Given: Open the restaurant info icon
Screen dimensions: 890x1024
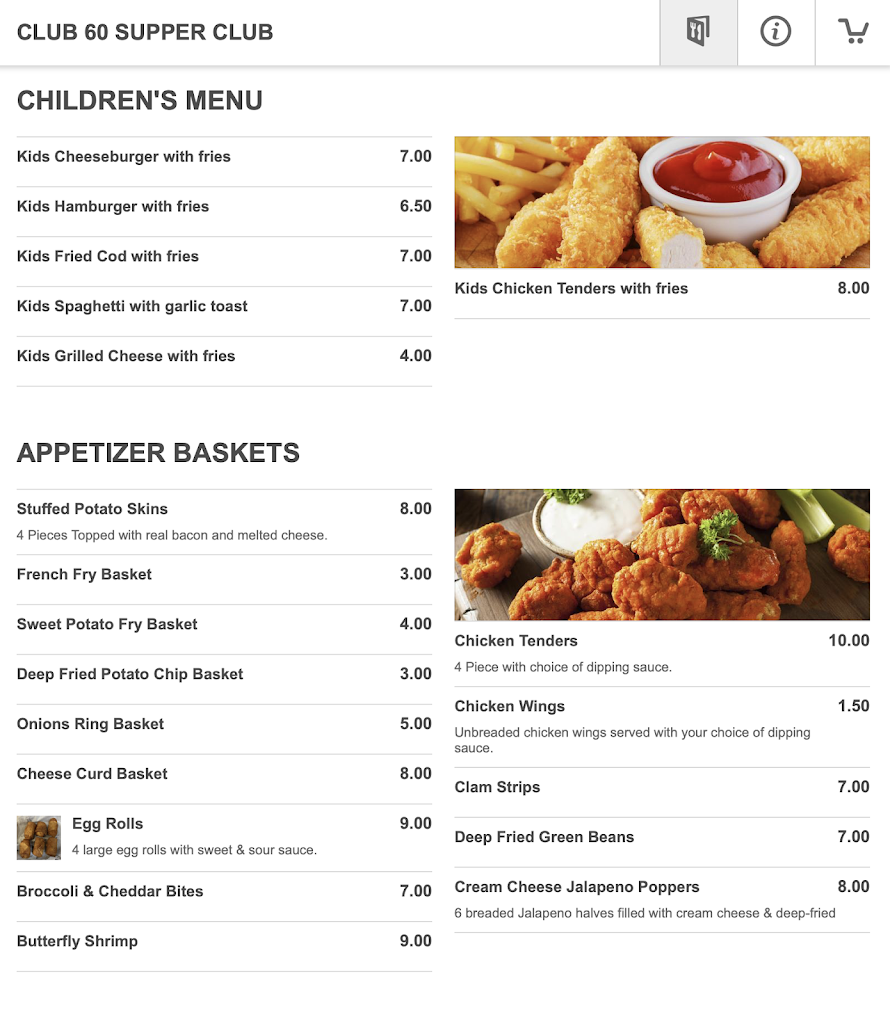Looking at the screenshot, I should (775, 32).
